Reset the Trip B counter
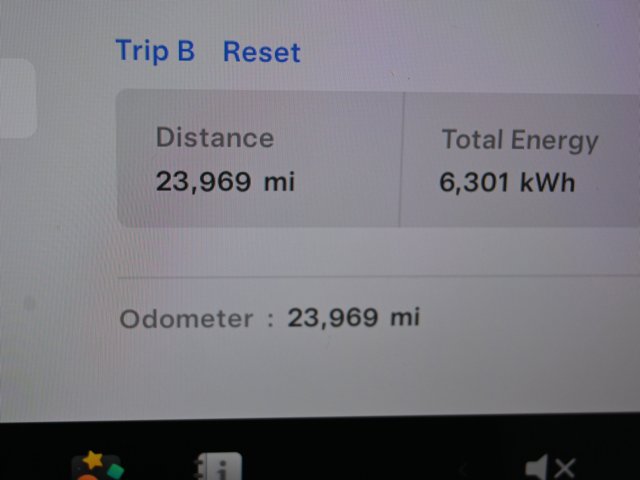This screenshot has height=480, width=640. pyautogui.click(x=261, y=52)
